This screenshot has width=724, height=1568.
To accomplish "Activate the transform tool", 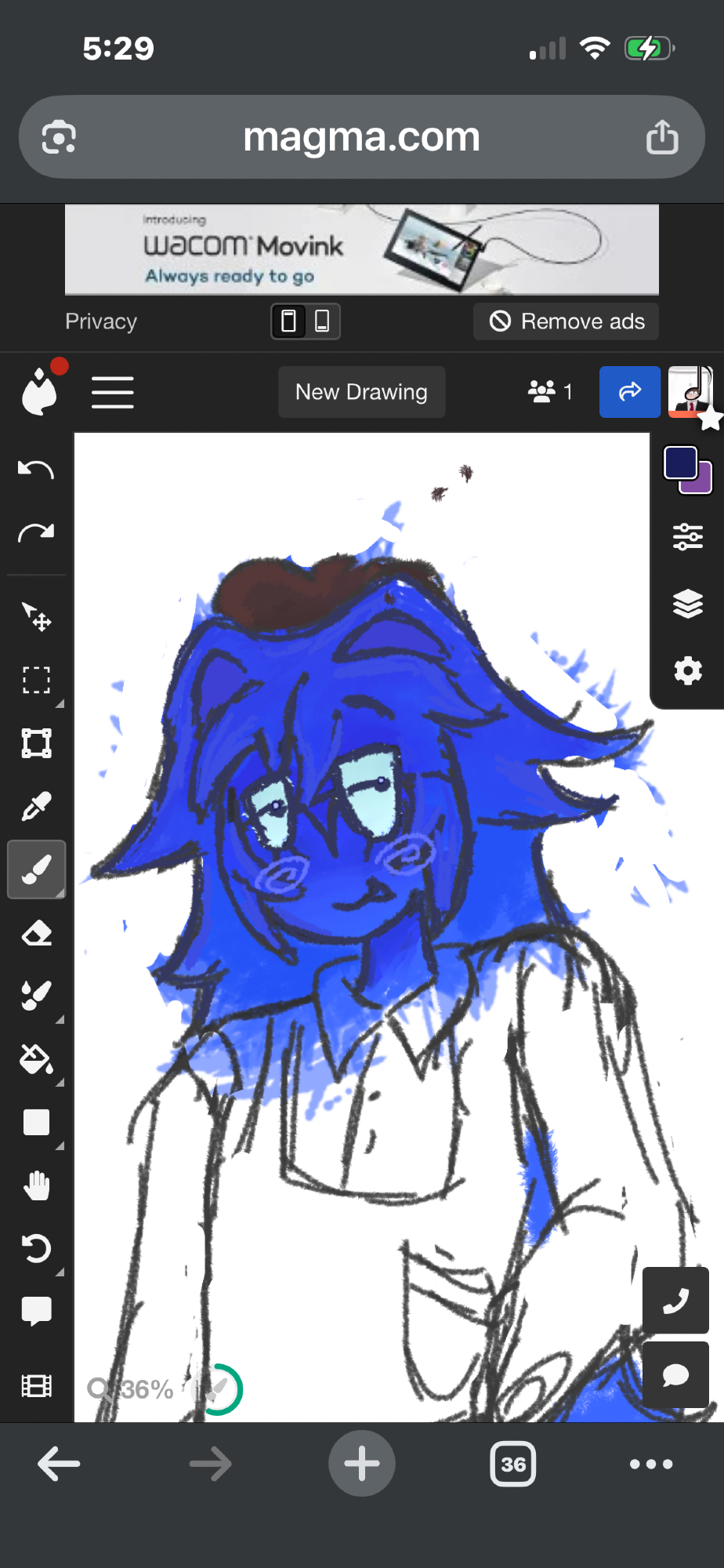I will 36,742.
